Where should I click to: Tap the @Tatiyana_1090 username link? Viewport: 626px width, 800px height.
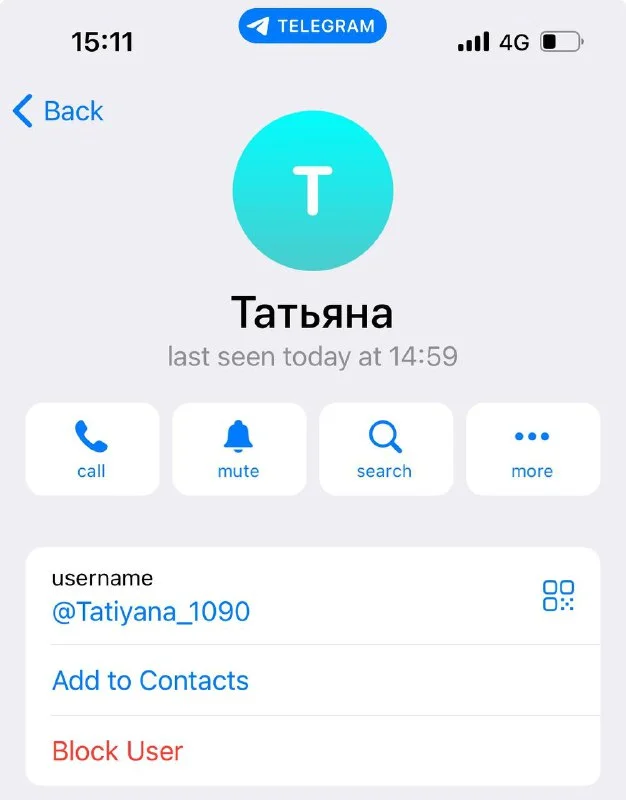(x=151, y=611)
